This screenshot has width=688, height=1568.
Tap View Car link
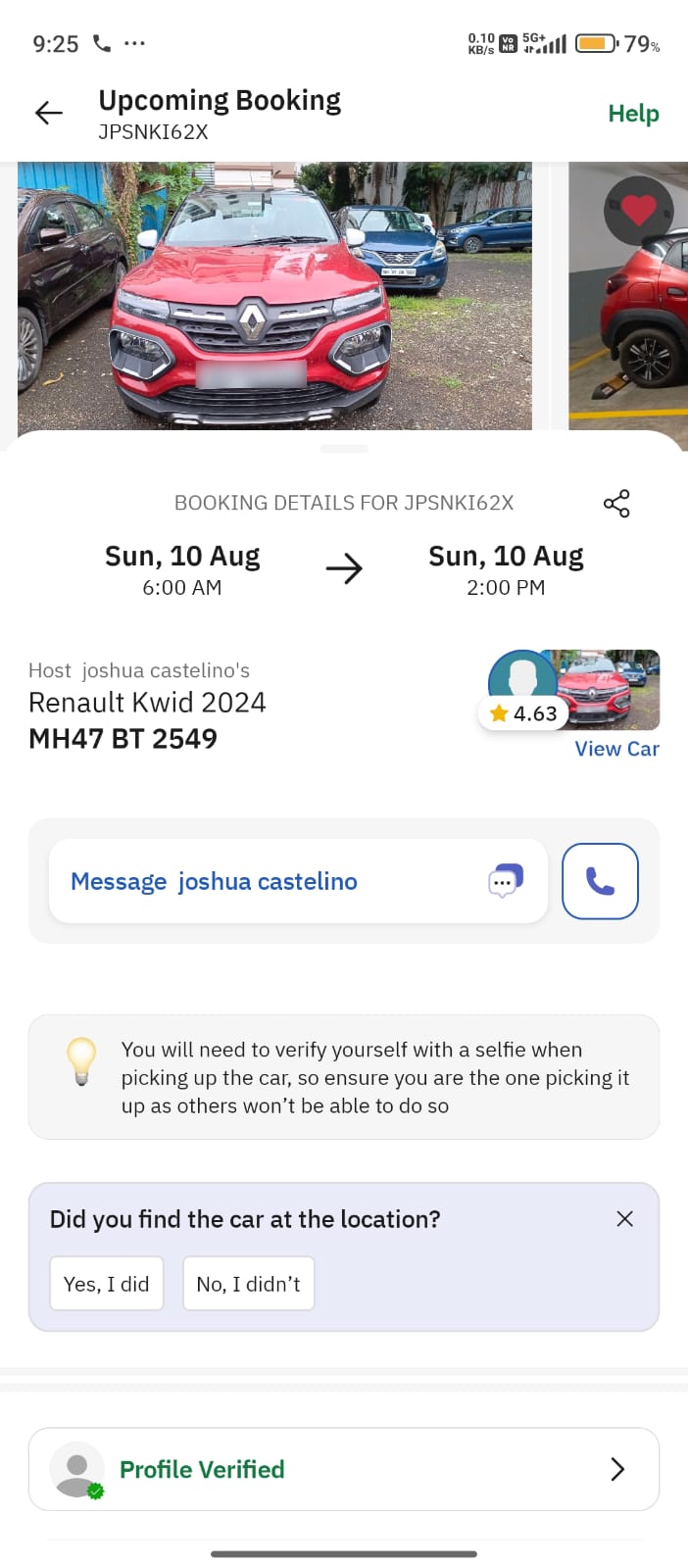click(616, 749)
